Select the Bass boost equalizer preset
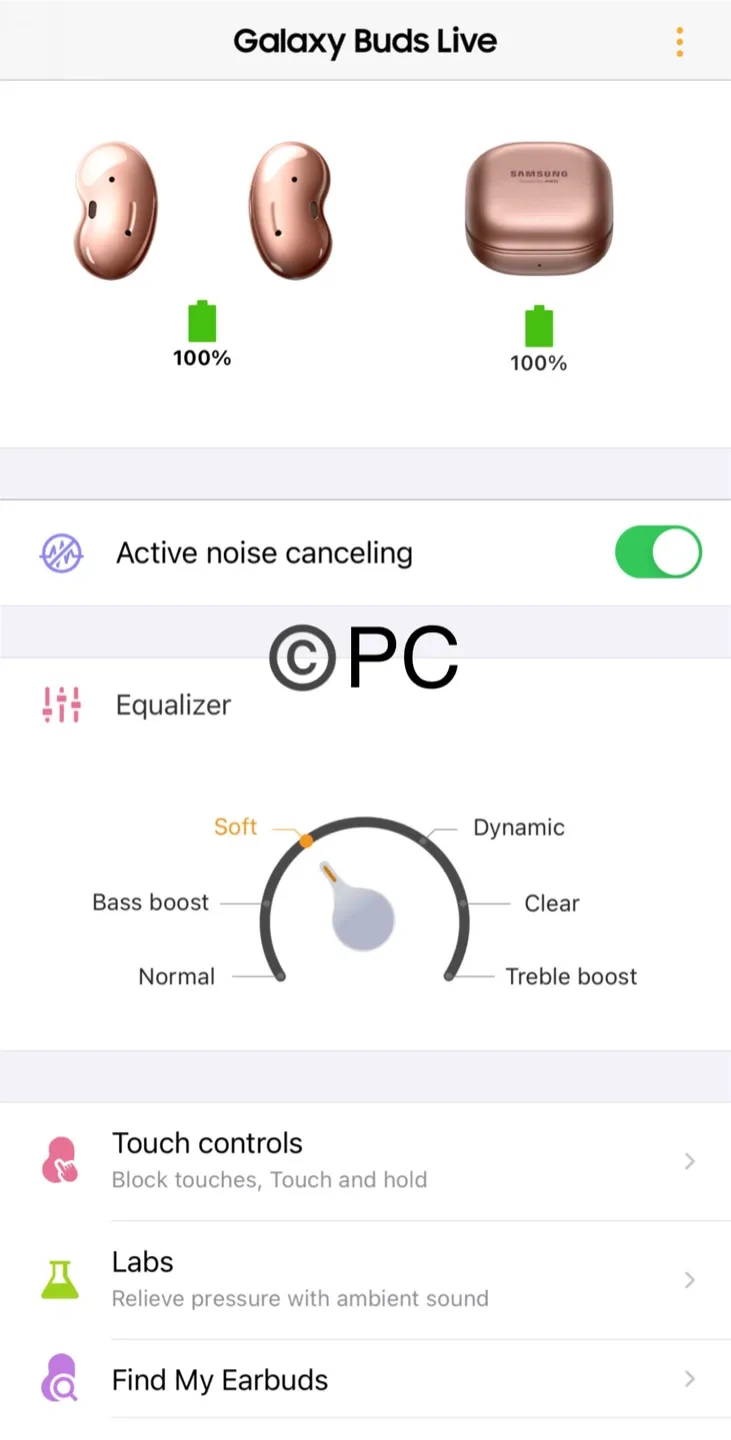 [x=150, y=902]
